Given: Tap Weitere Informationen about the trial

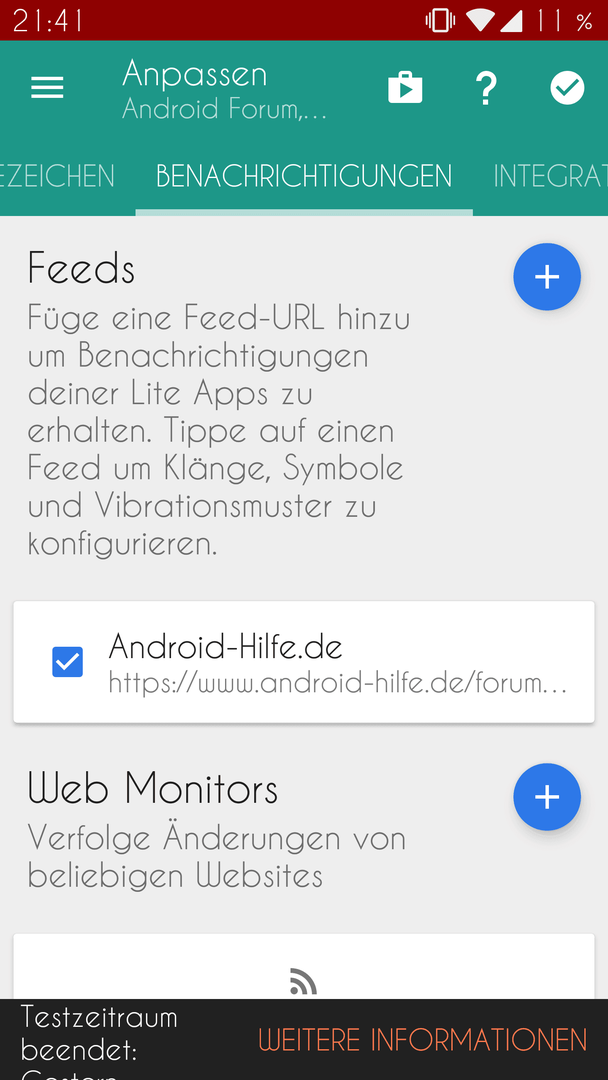Looking at the screenshot, I should point(423,1039).
